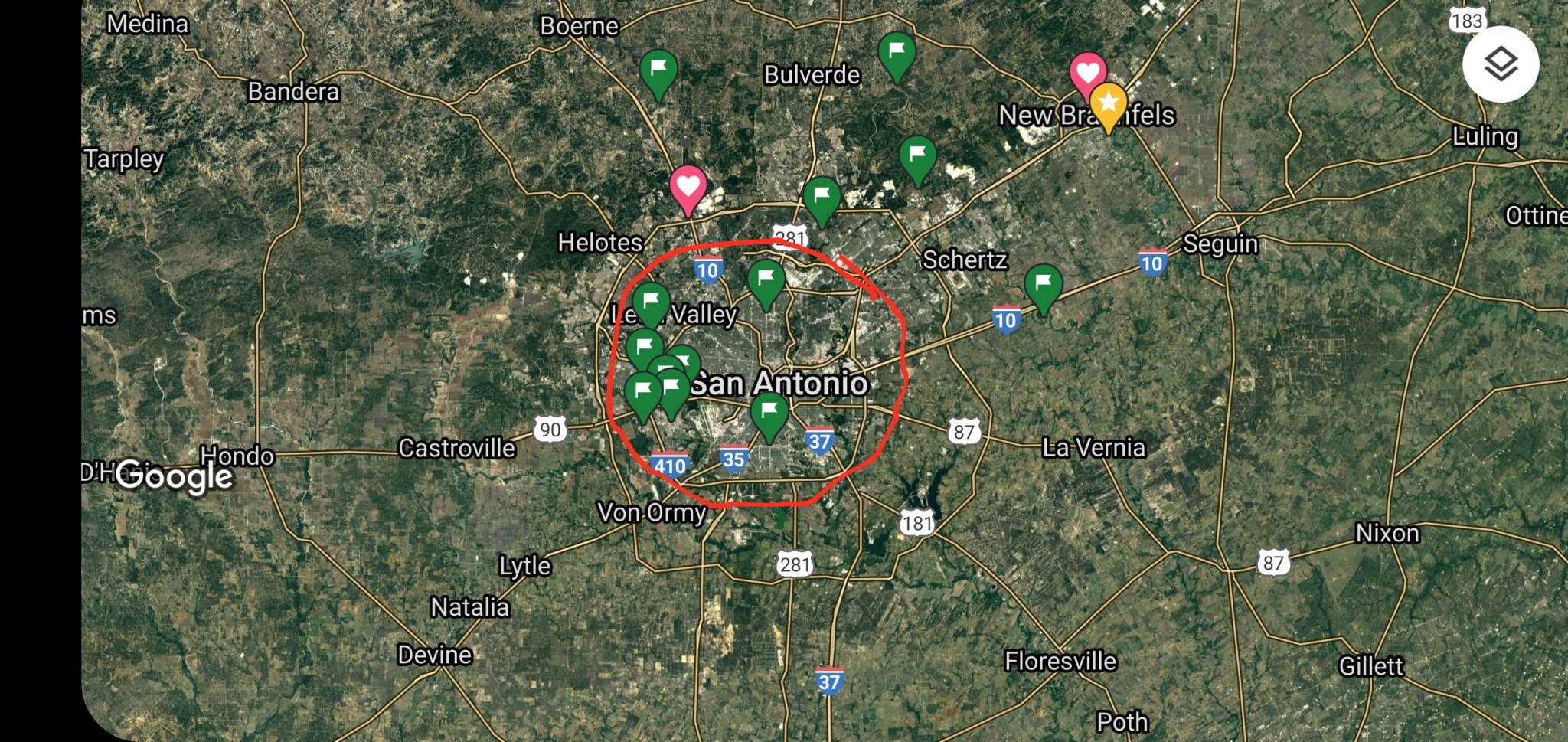Open the pink heart pin north of Helotes
Viewport: 1568px width, 742px height.
coord(688,186)
